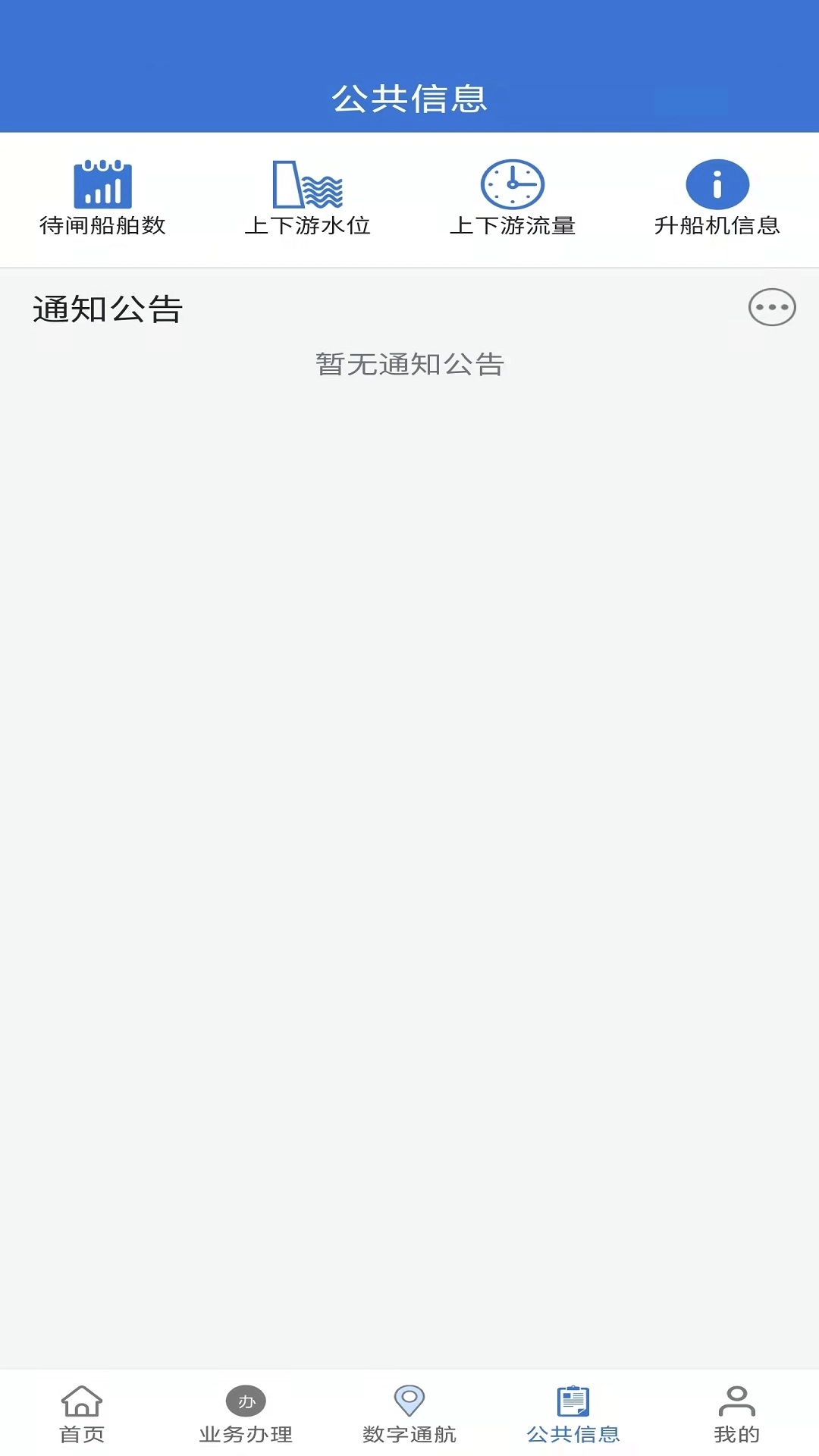The height and width of the screenshot is (1456, 819).
Task: Tap the info circle above 升船机信息
Action: pyautogui.click(x=716, y=183)
